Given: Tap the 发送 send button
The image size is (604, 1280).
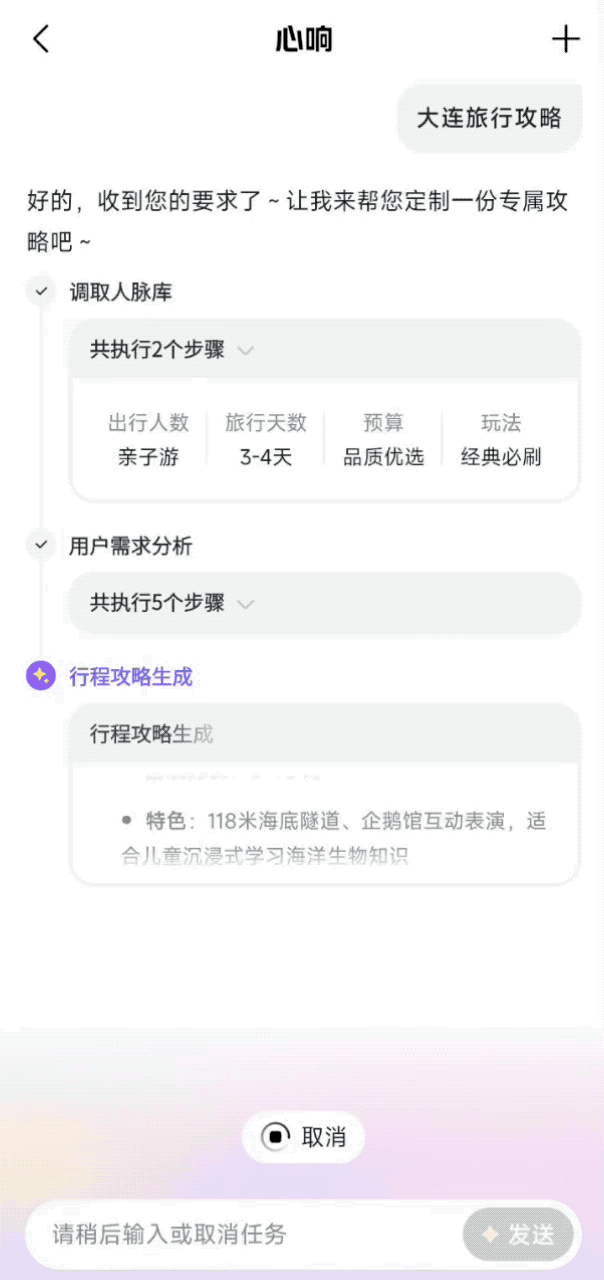Looking at the screenshot, I should (518, 1235).
